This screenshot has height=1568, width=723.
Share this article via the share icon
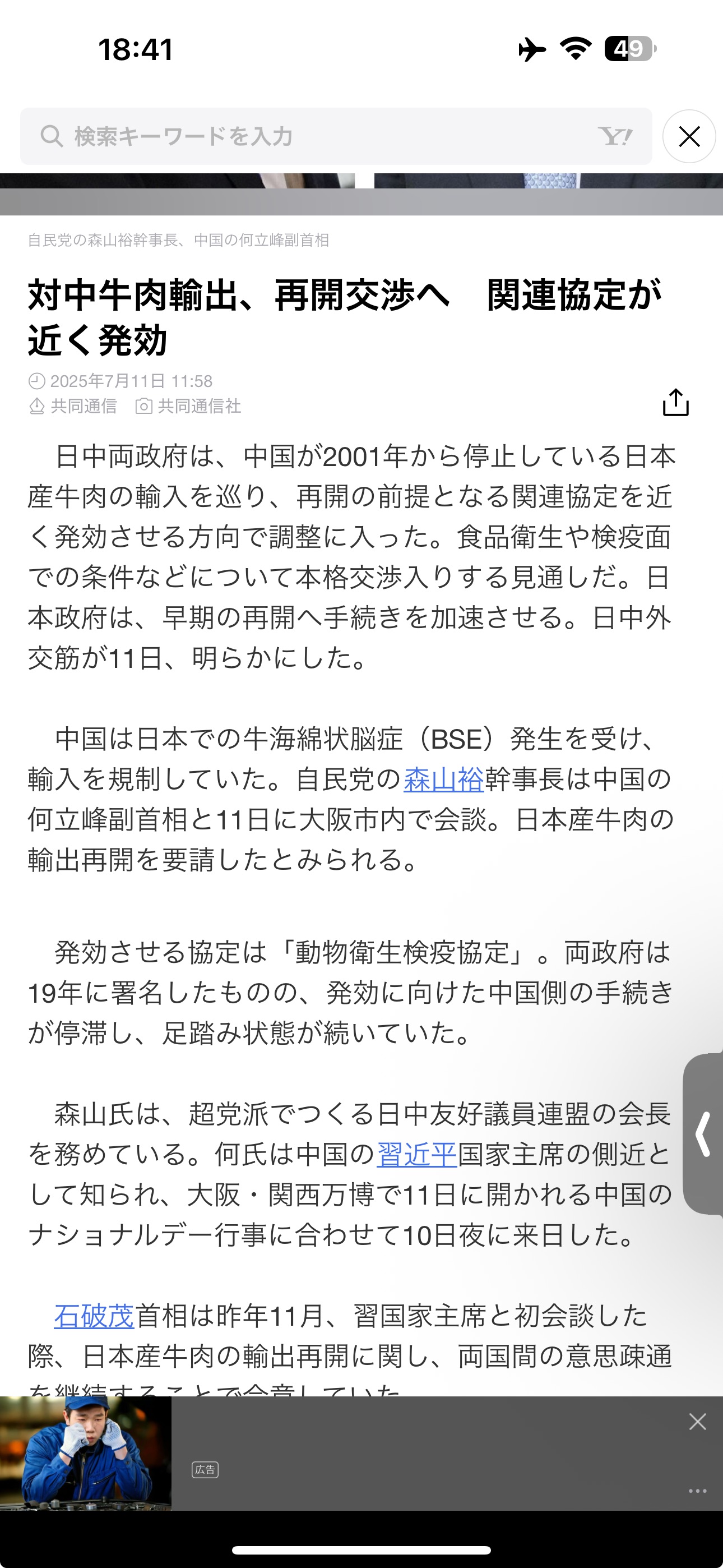[675, 402]
